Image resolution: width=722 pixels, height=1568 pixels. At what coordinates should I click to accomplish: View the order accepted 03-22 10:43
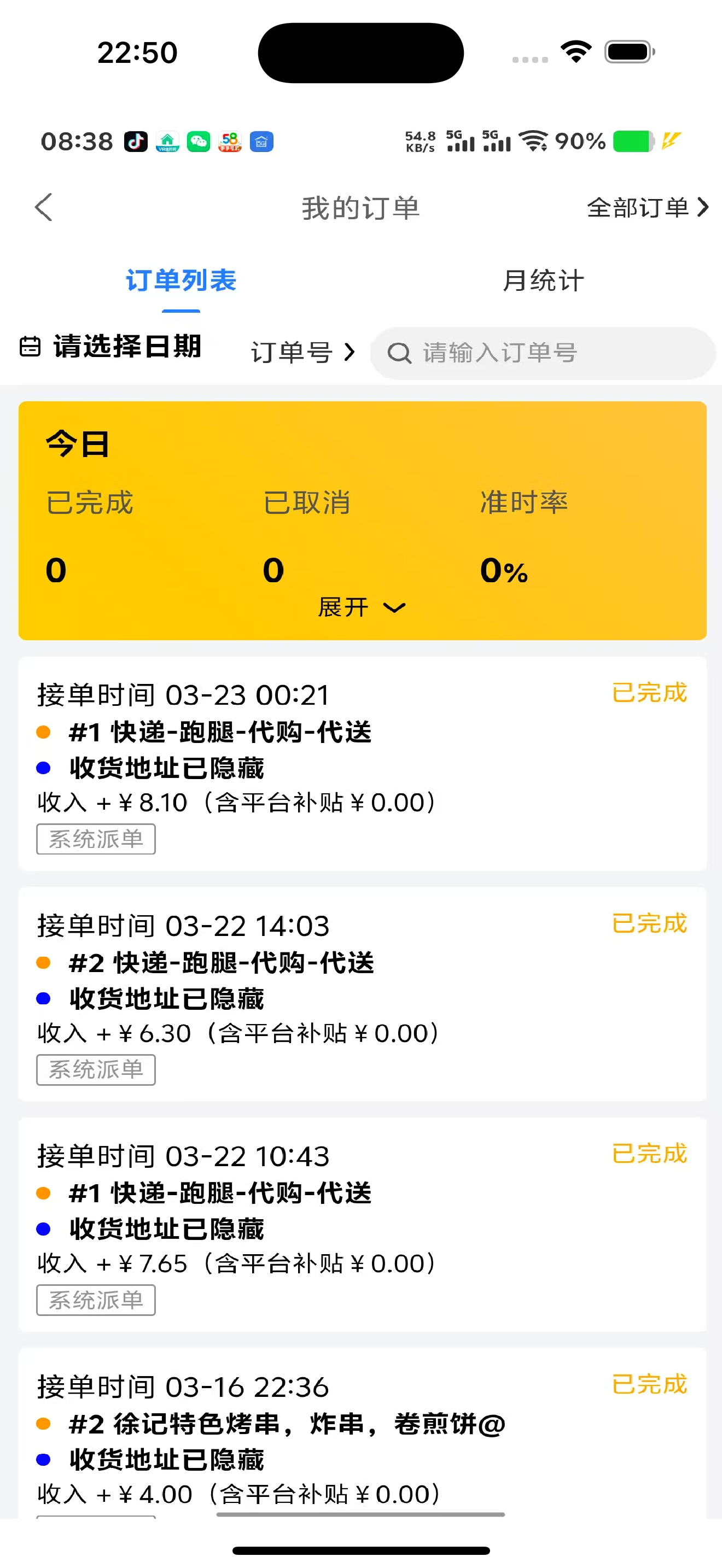point(362,1224)
